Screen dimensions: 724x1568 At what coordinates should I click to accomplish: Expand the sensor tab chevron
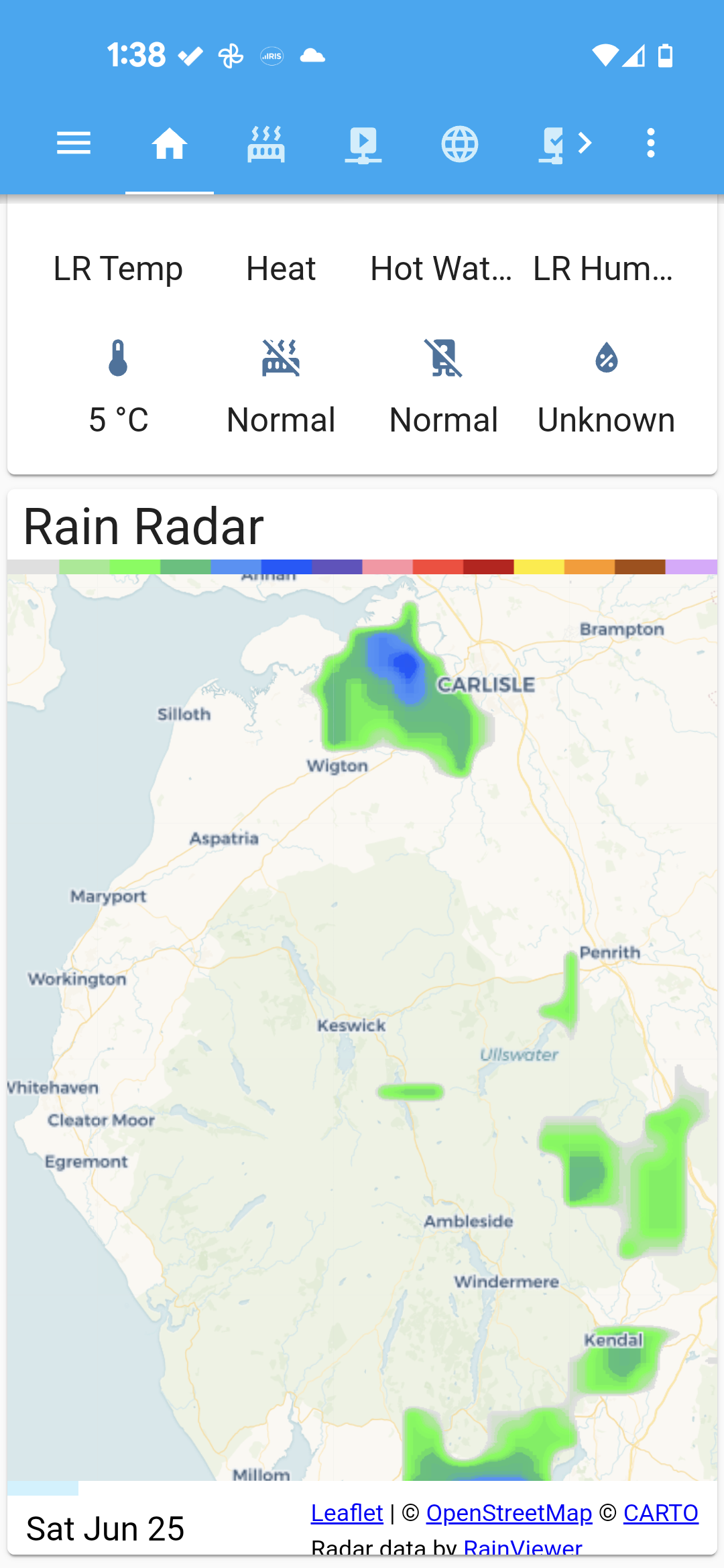click(x=585, y=143)
